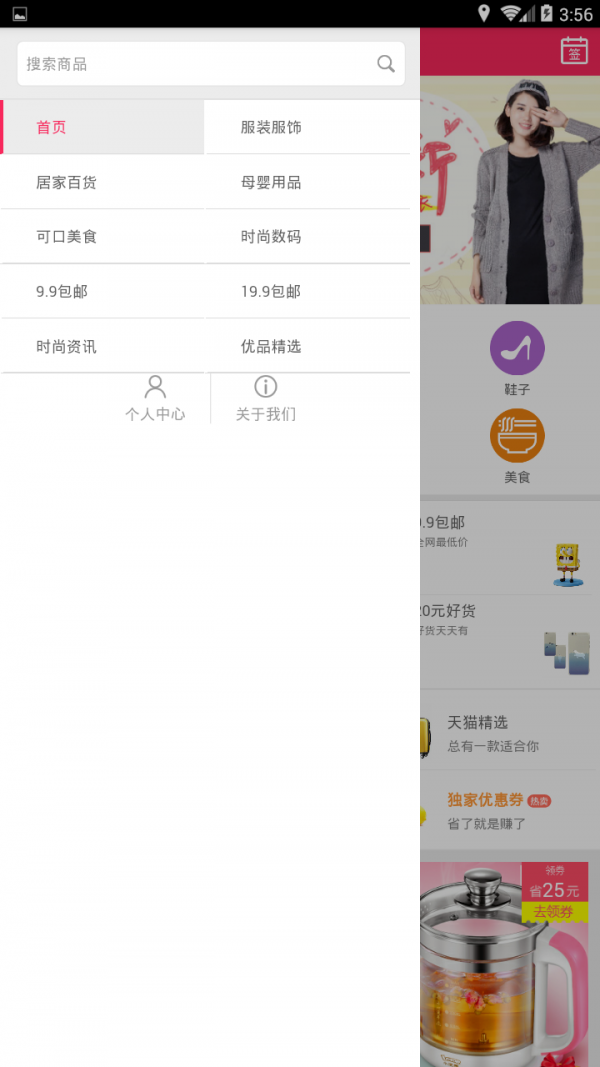Tap the 搜索商品 search field
600x1067 pixels.
click(211, 64)
